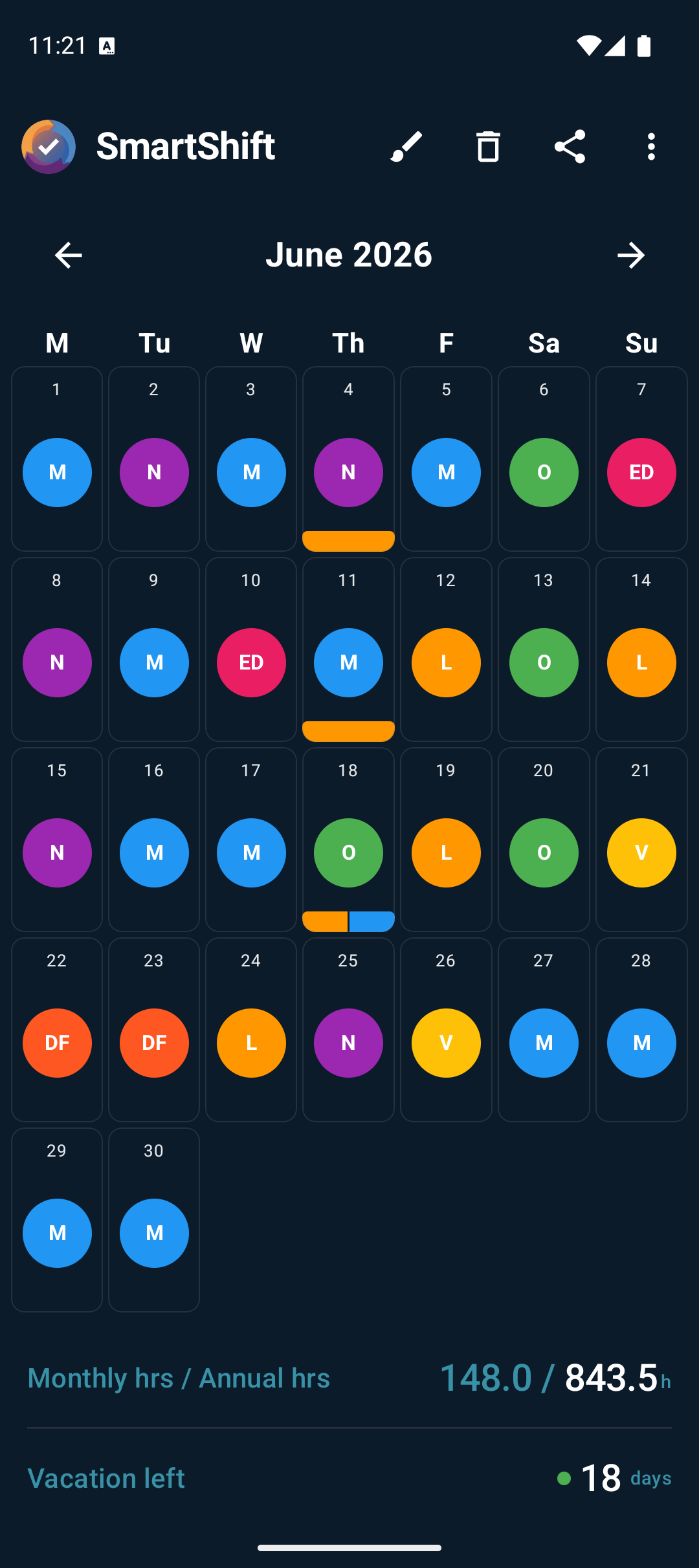
Task: Open the paint brush edit tool
Action: click(406, 146)
